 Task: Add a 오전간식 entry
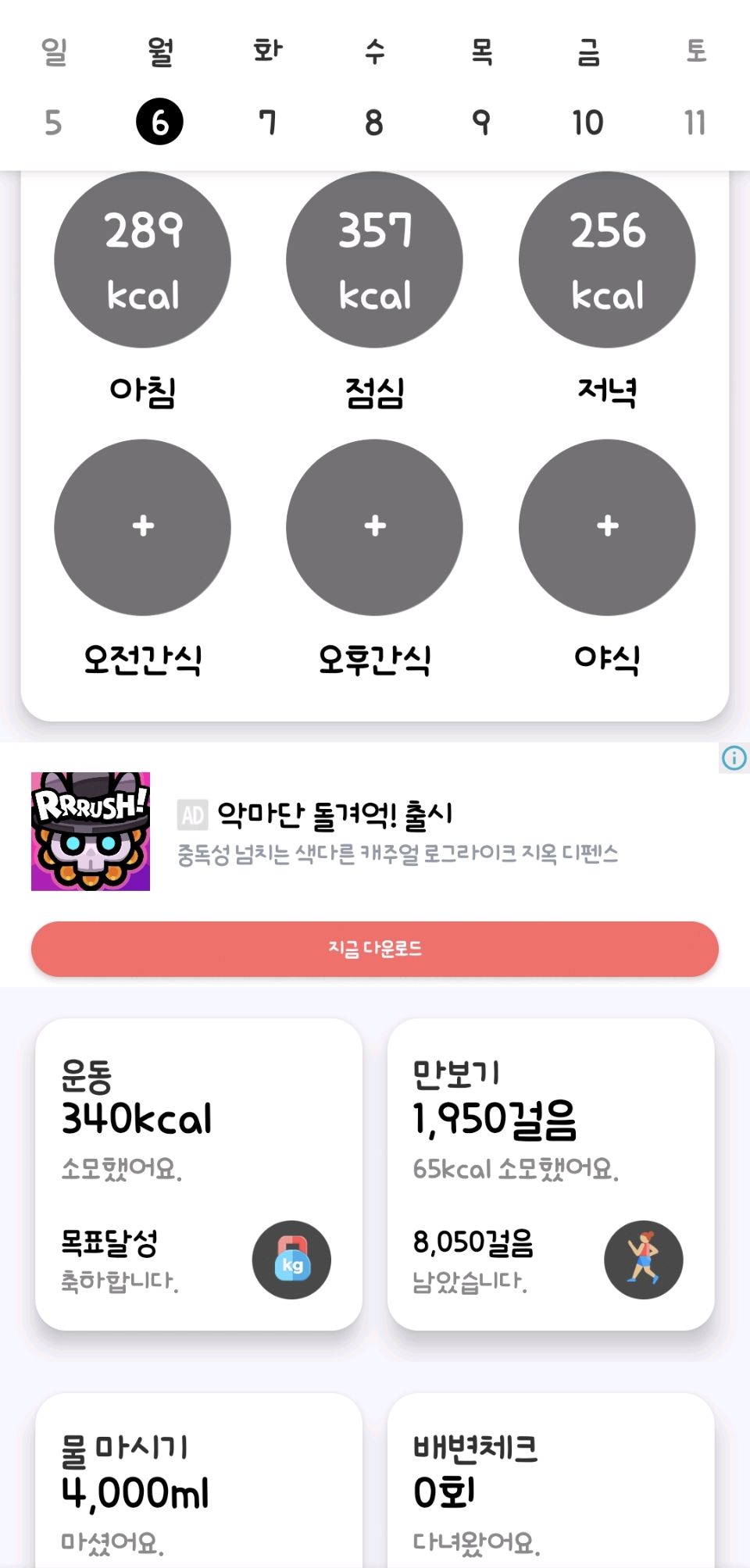(x=142, y=527)
